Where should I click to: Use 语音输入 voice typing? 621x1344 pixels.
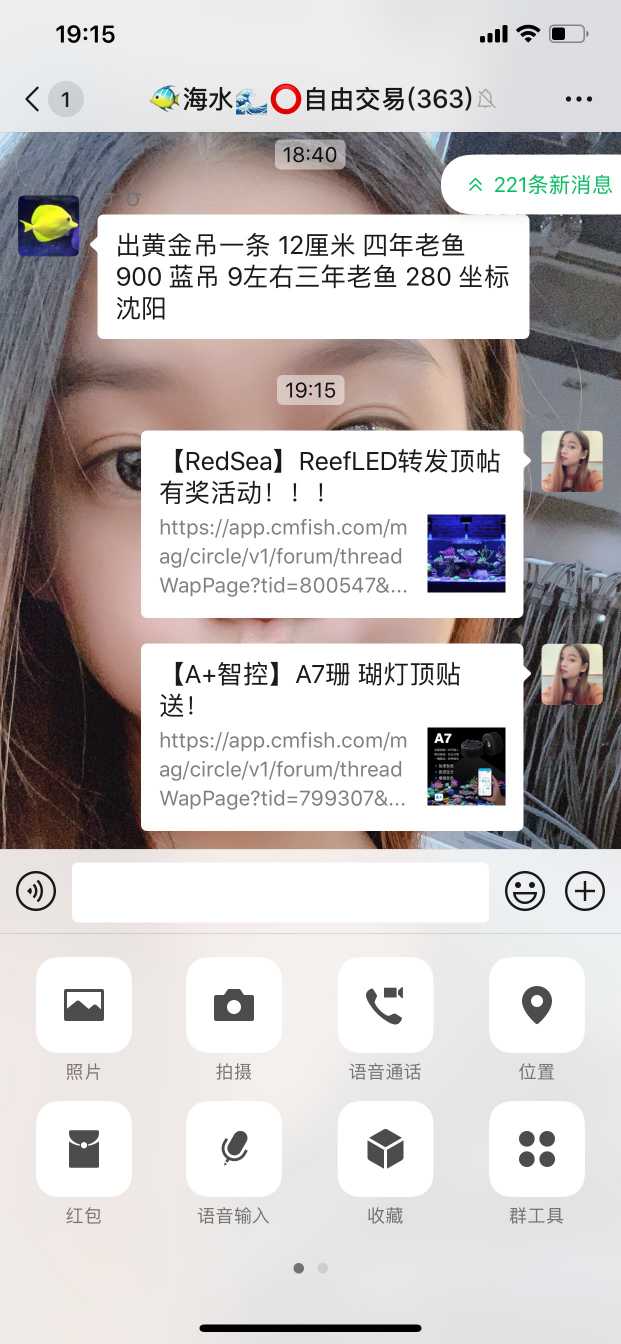pos(234,1149)
